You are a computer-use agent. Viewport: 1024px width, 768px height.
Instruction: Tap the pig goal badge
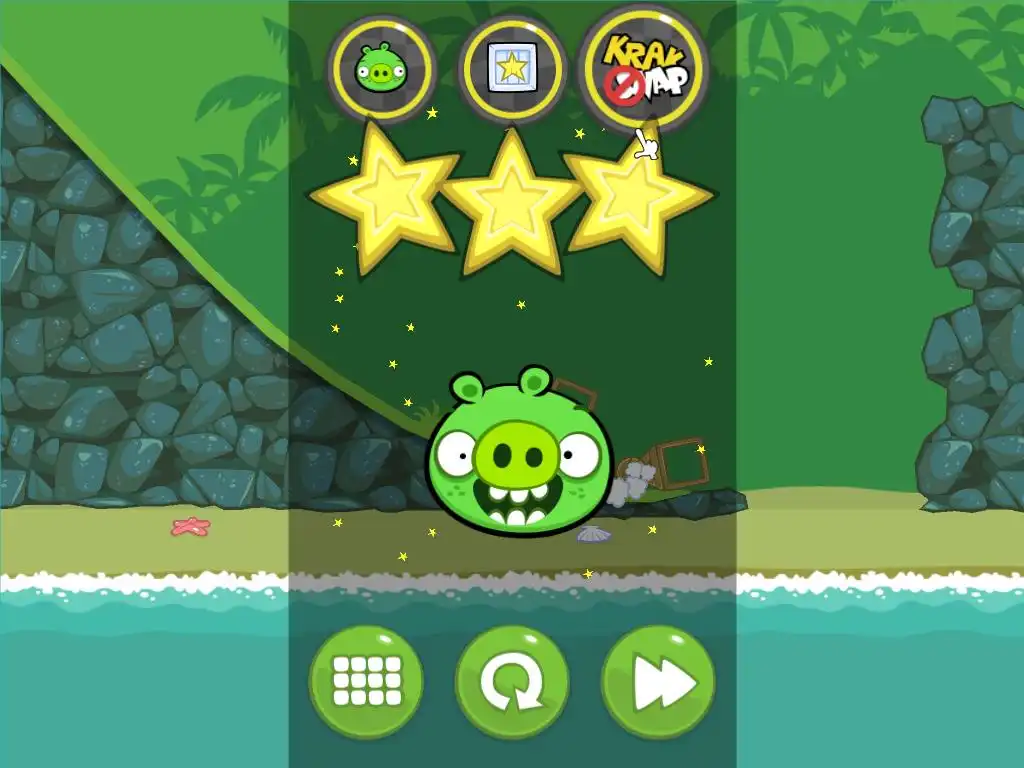382,68
